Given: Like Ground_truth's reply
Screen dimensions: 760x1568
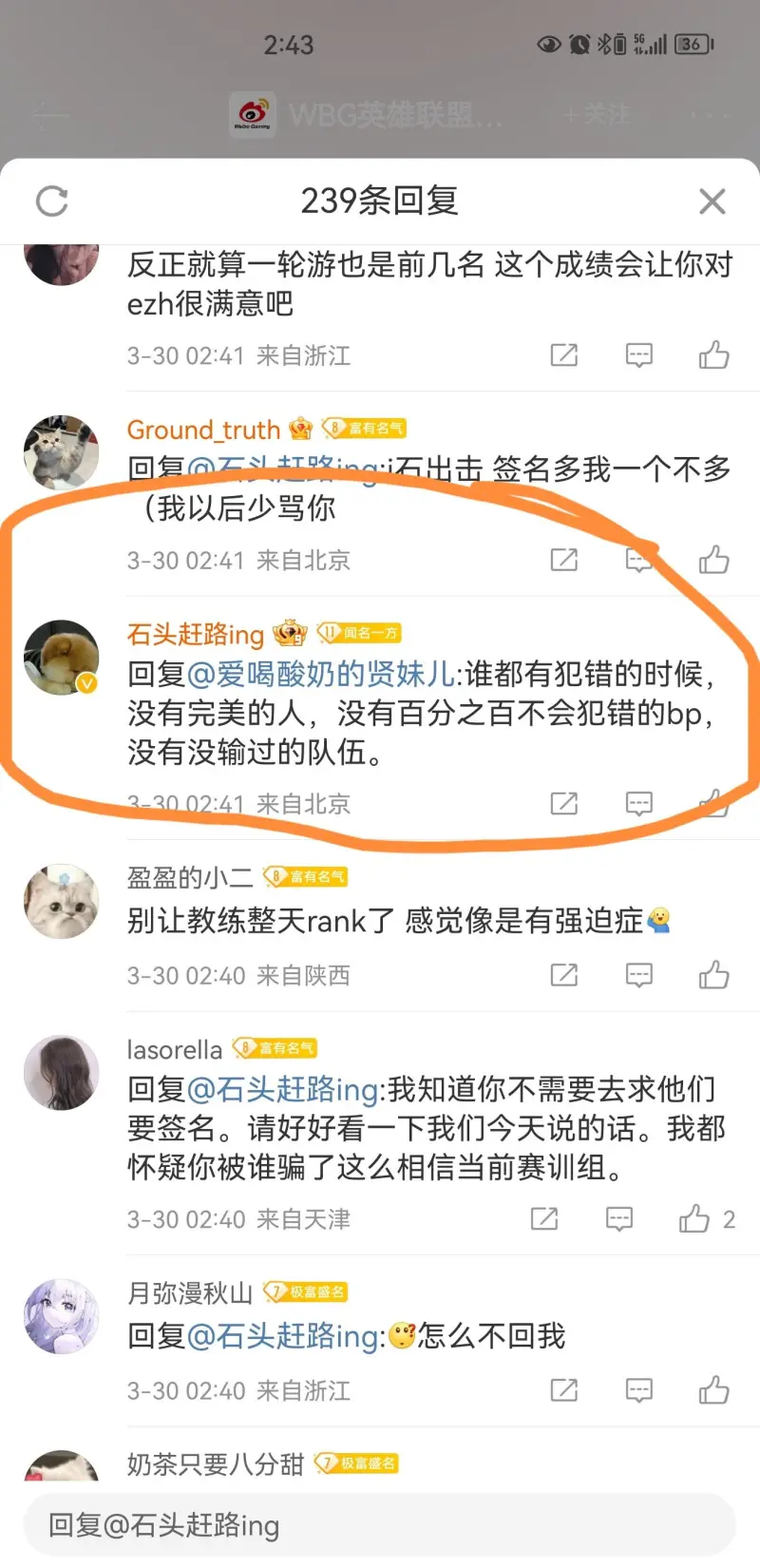Looking at the screenshot, I should click(713, 560).
